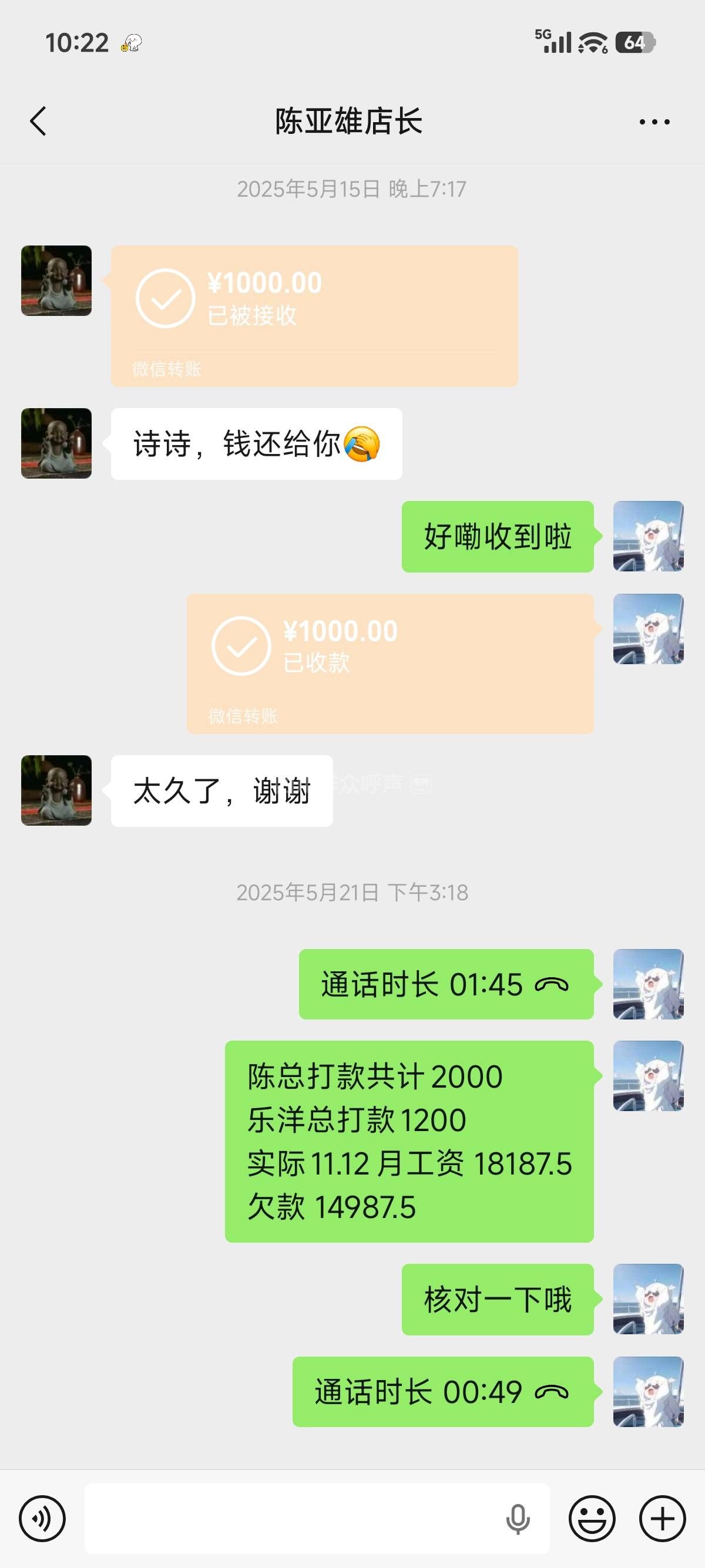Redial from the 通话时长 00:49 call record
The height and width of the screenshot is (1568, 705).
(442, 1392)
